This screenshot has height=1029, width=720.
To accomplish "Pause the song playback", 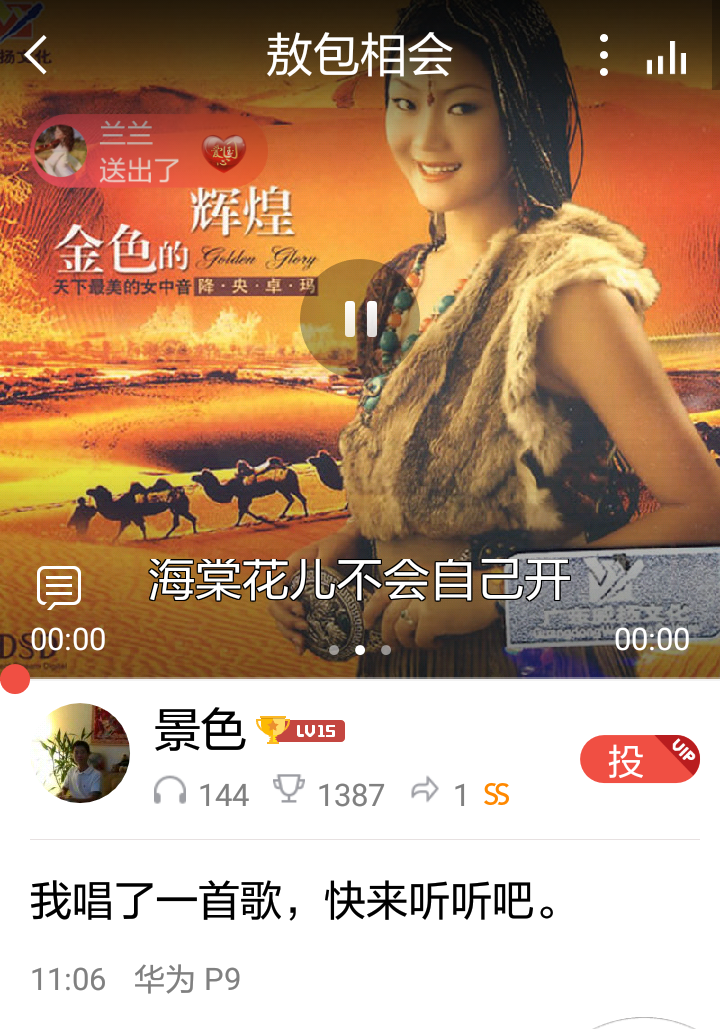I will [360, 318].
